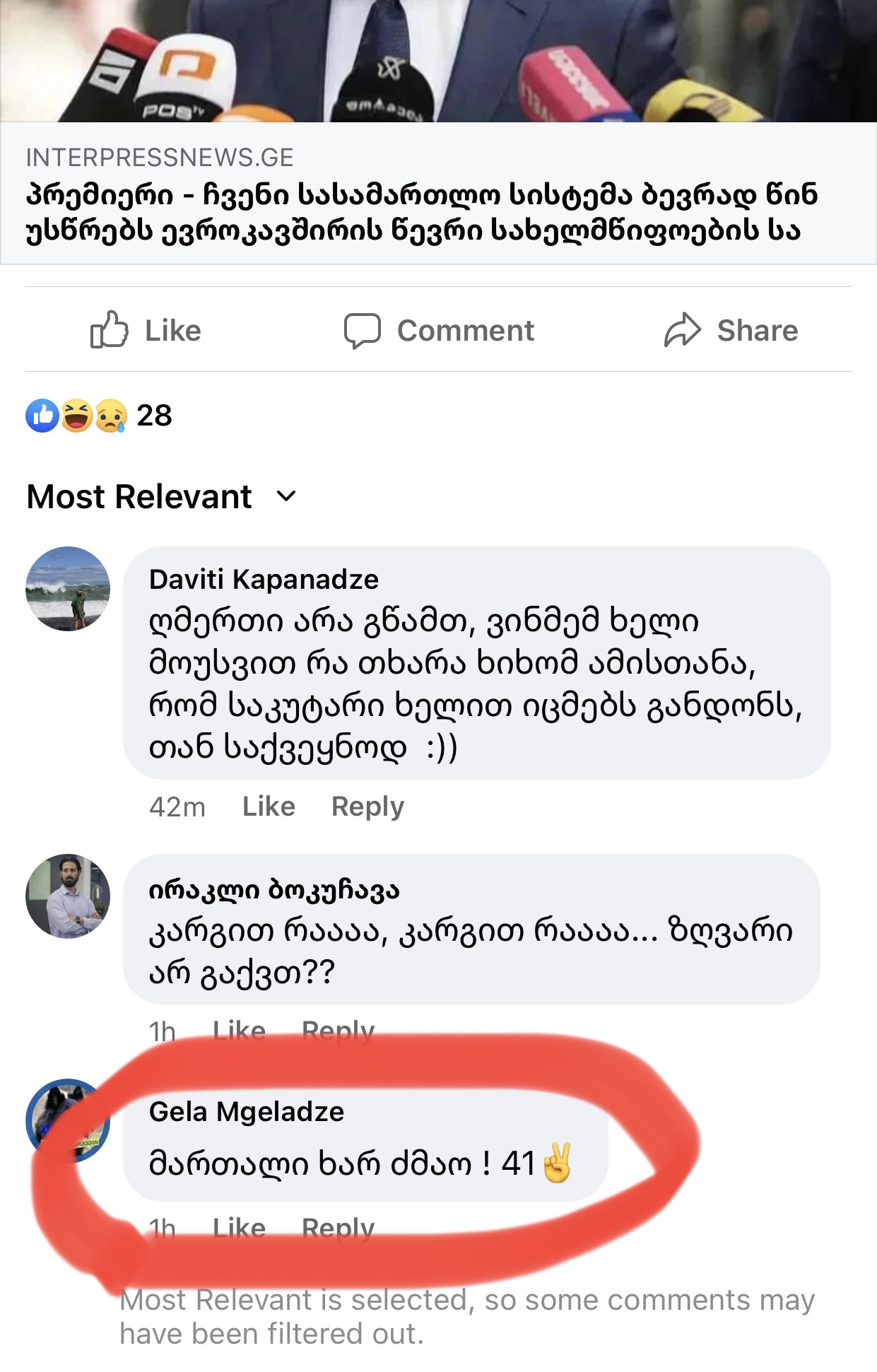Reply to ირაკლი ბოკუჩავა's comment
The image size is (877, 1372).
click(x=338, y=1031)
